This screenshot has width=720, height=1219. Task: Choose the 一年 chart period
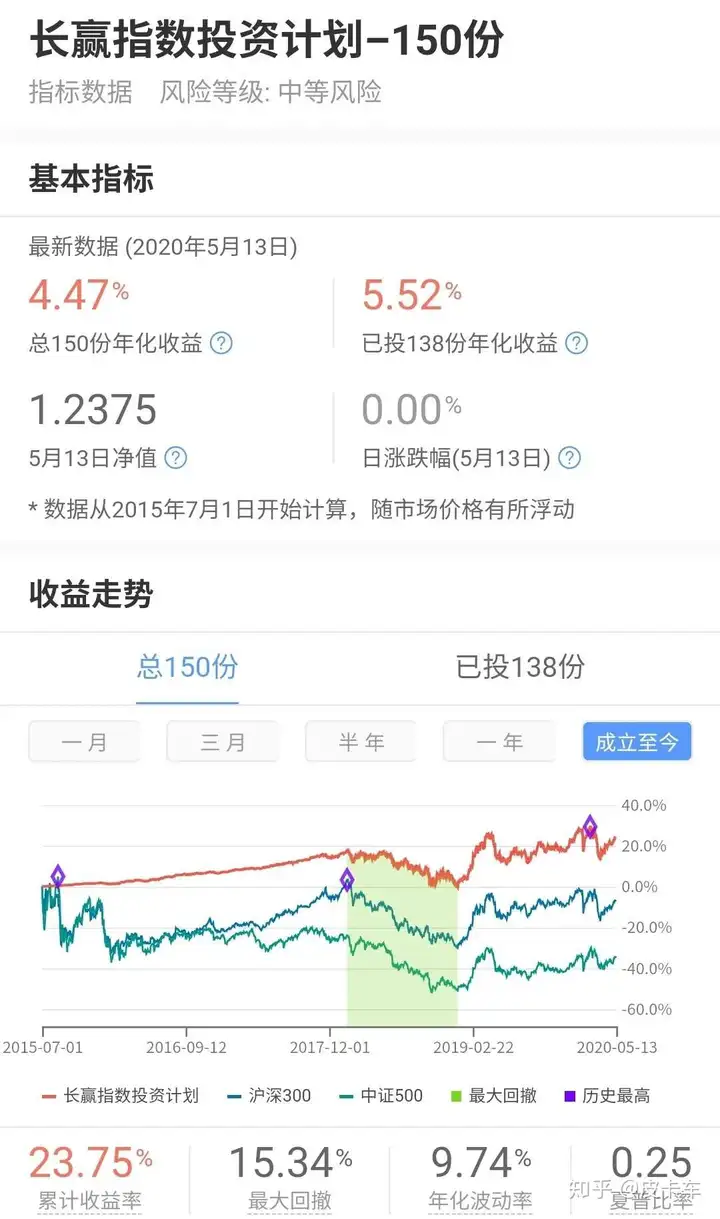pos(499,742)
